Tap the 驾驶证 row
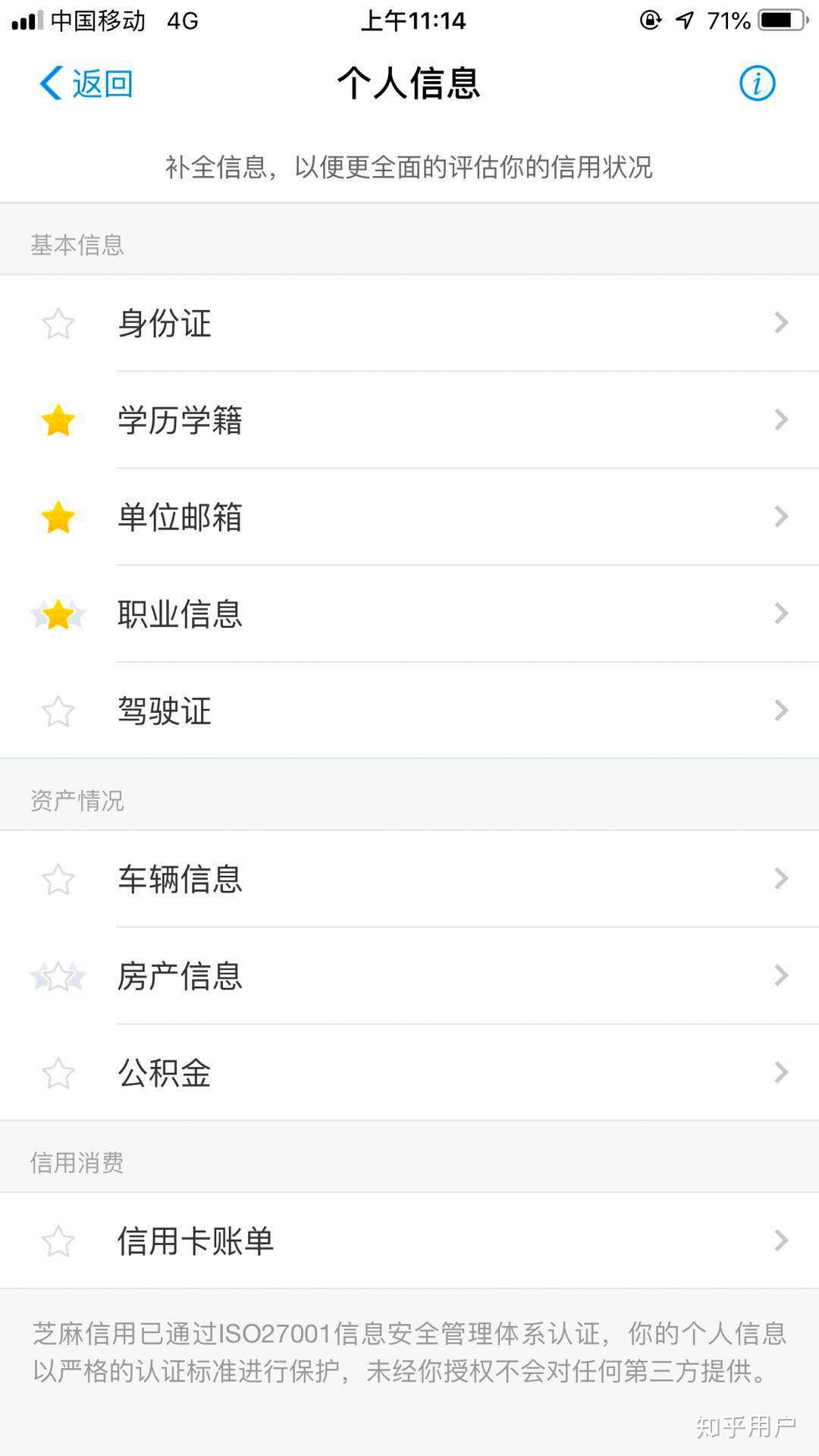This screenshot has width=819, height=1456. pyautogui.click(x=409, y=711)
